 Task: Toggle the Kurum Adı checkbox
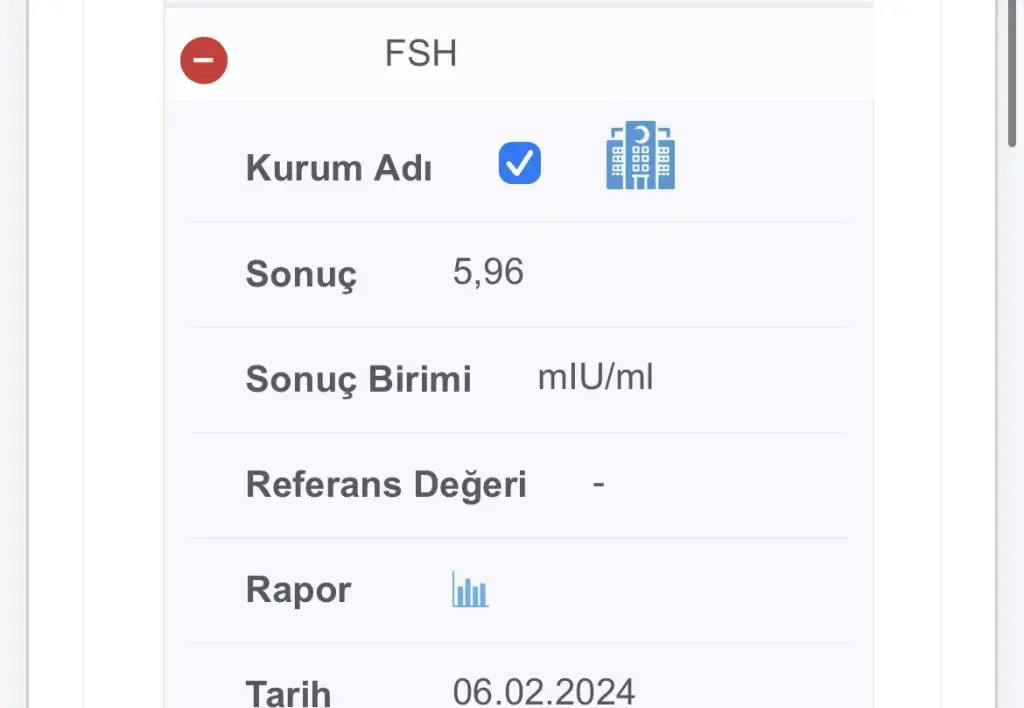click(x=519, y=164)
